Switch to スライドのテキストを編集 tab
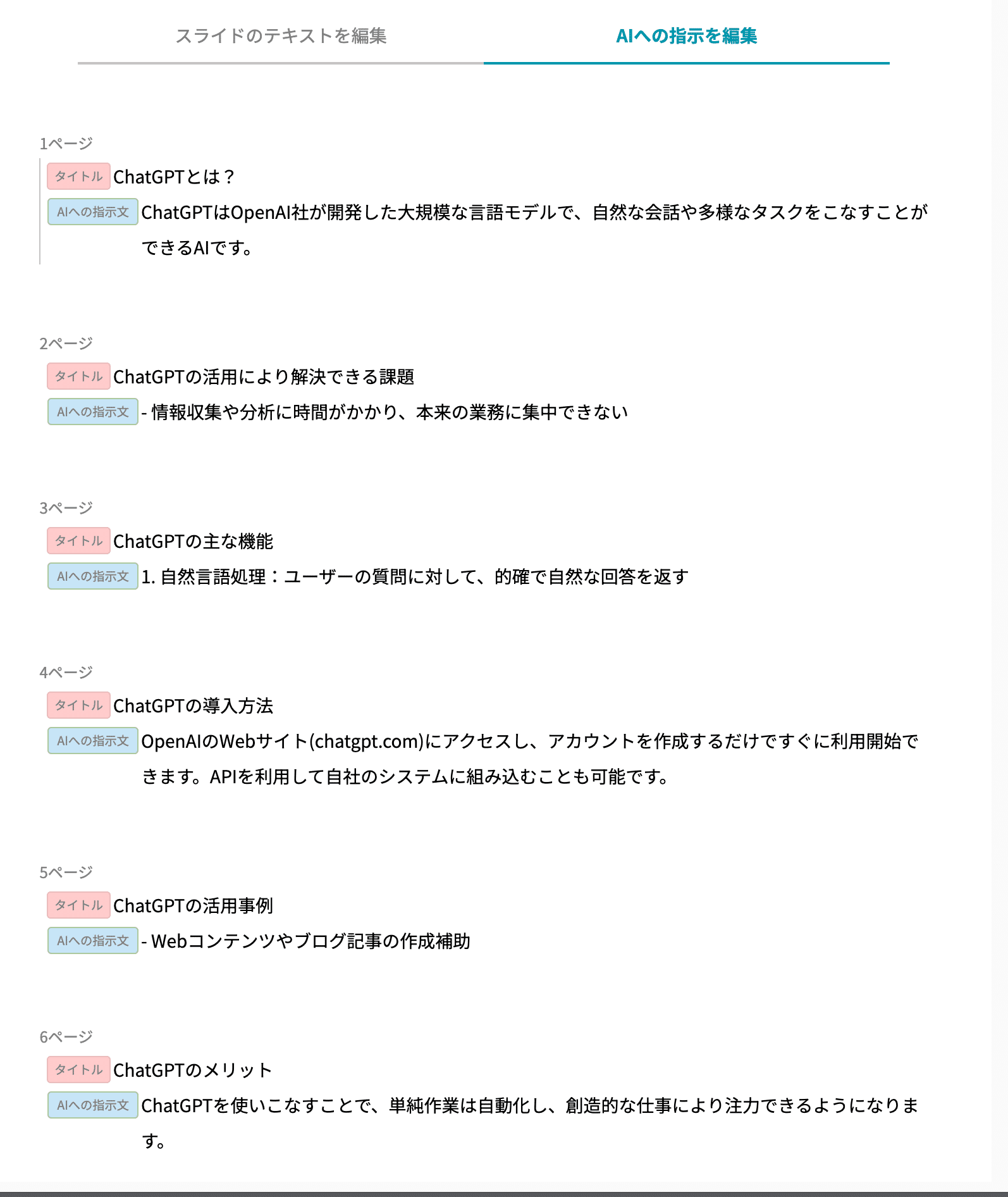Image resolution: width=1008 pixels, height=1197 pixels. pyautogui.click(x=280, y=36)
